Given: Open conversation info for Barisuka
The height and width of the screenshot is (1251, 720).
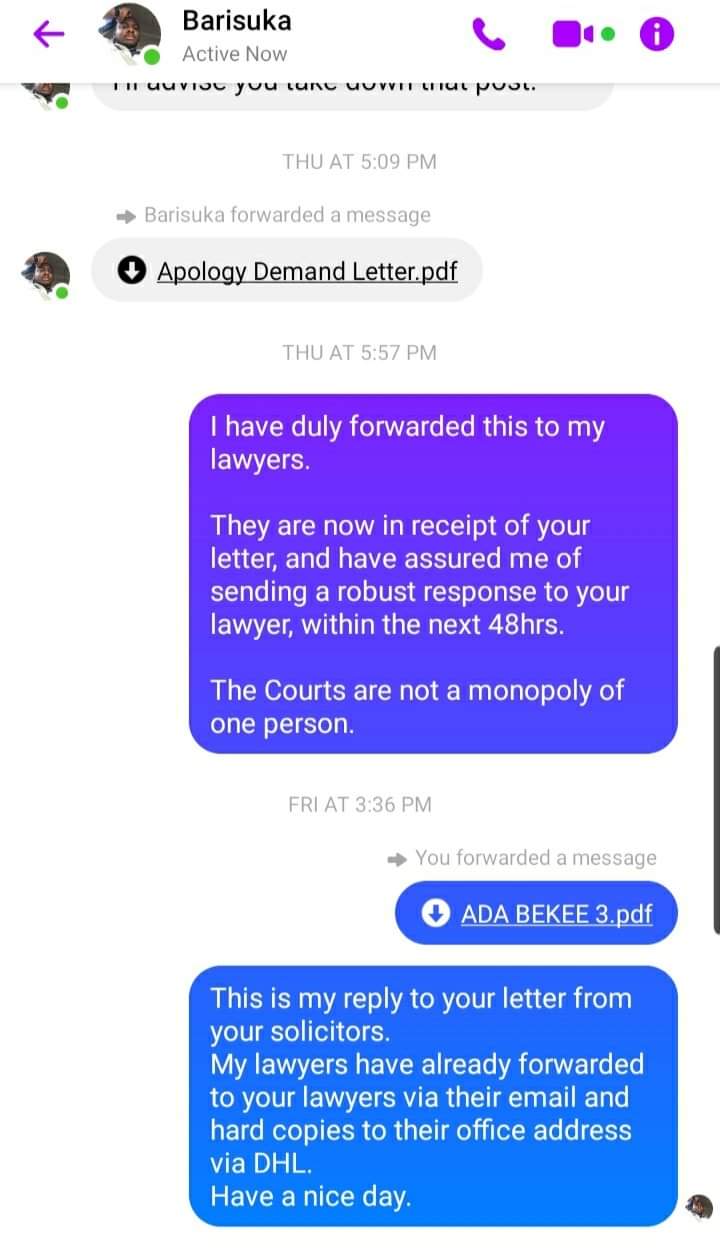Looking at the screenshot, I should click(x=656, y=35).
